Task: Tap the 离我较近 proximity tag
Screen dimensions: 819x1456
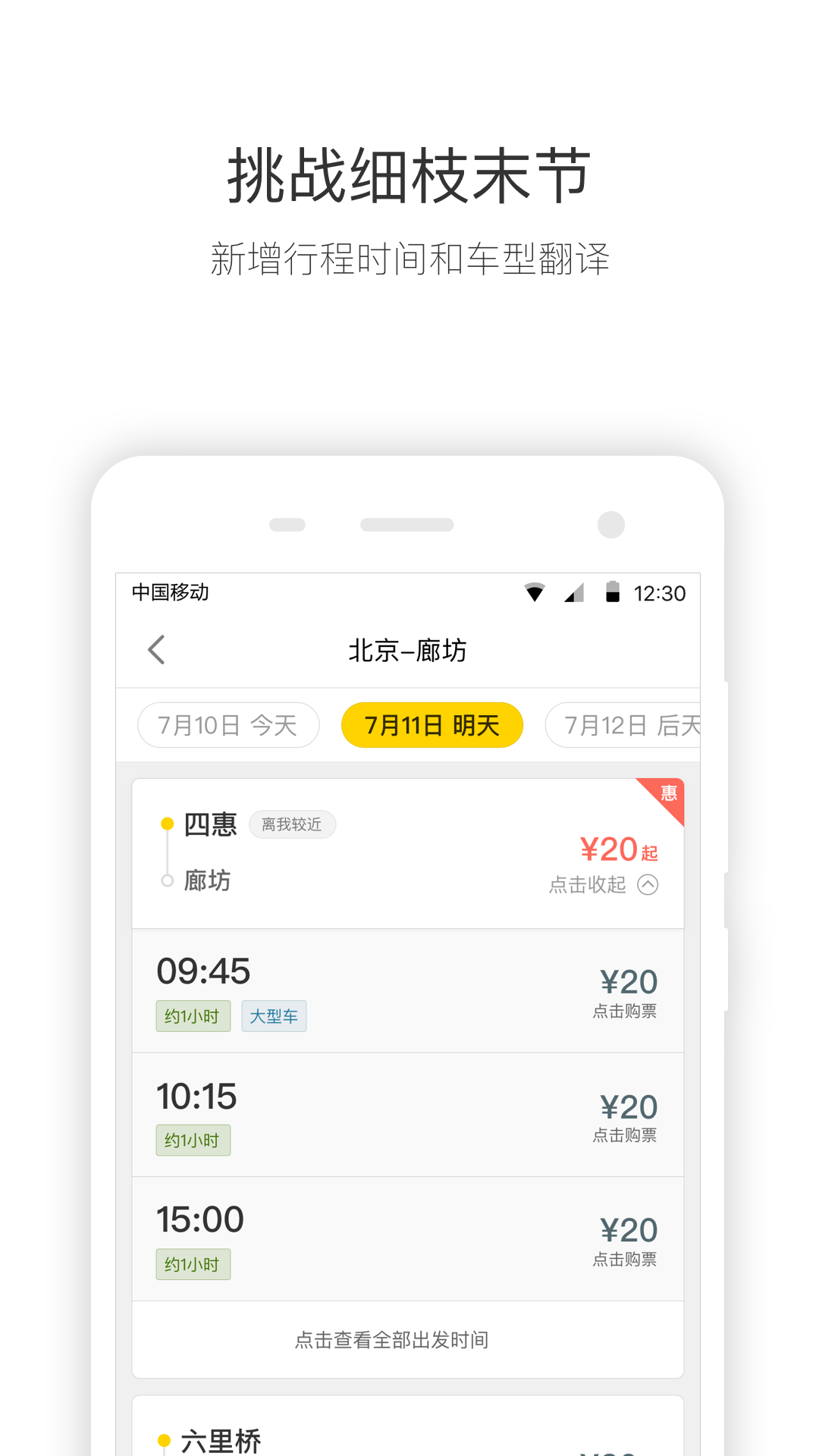Action: [x=293, y=824]
